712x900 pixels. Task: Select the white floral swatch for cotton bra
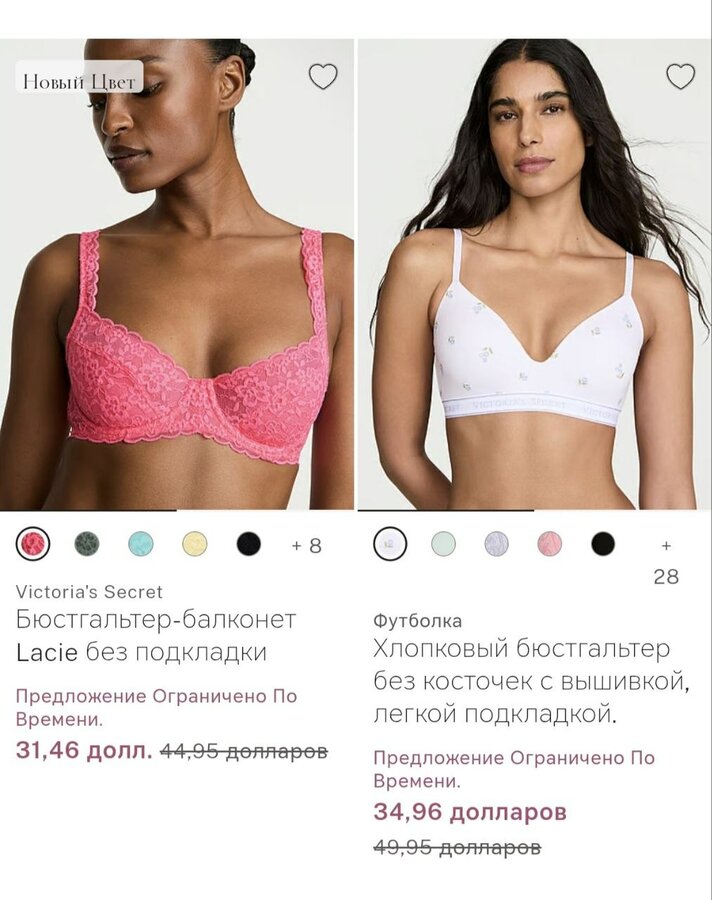[390, 544]
